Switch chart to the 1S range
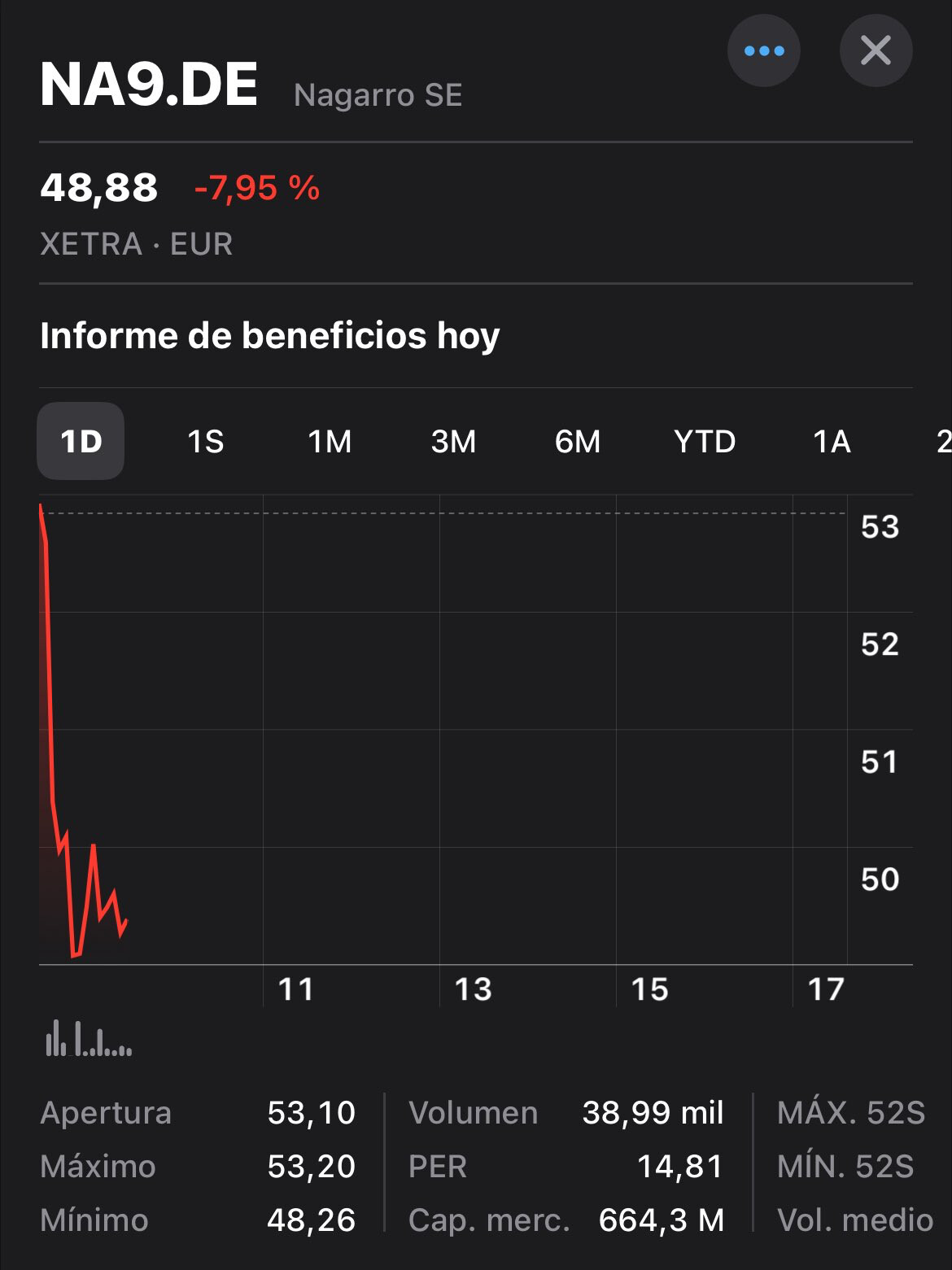Viewport: 952px width, 1270px height. tap(205, 442)
